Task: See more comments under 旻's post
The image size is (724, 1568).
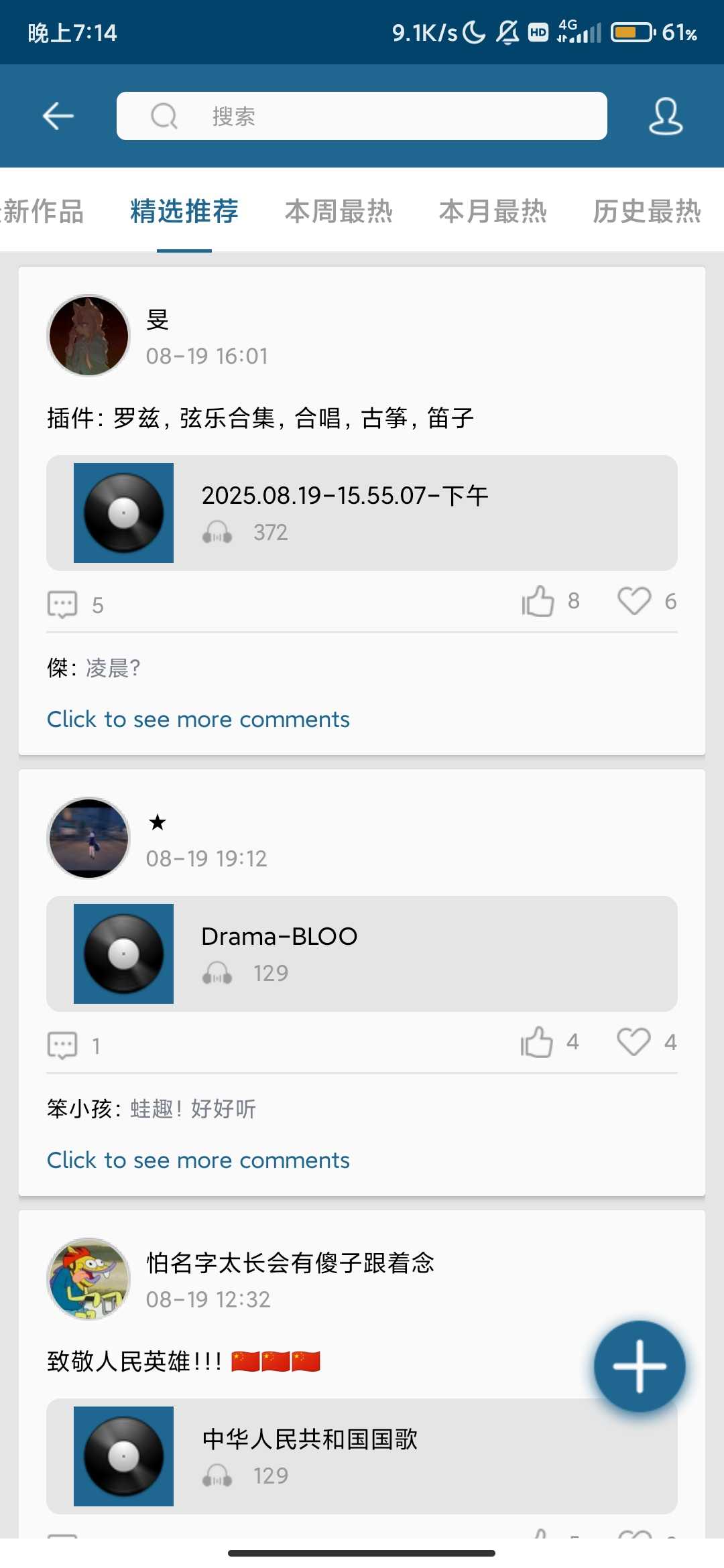Action: coord(198,719)
